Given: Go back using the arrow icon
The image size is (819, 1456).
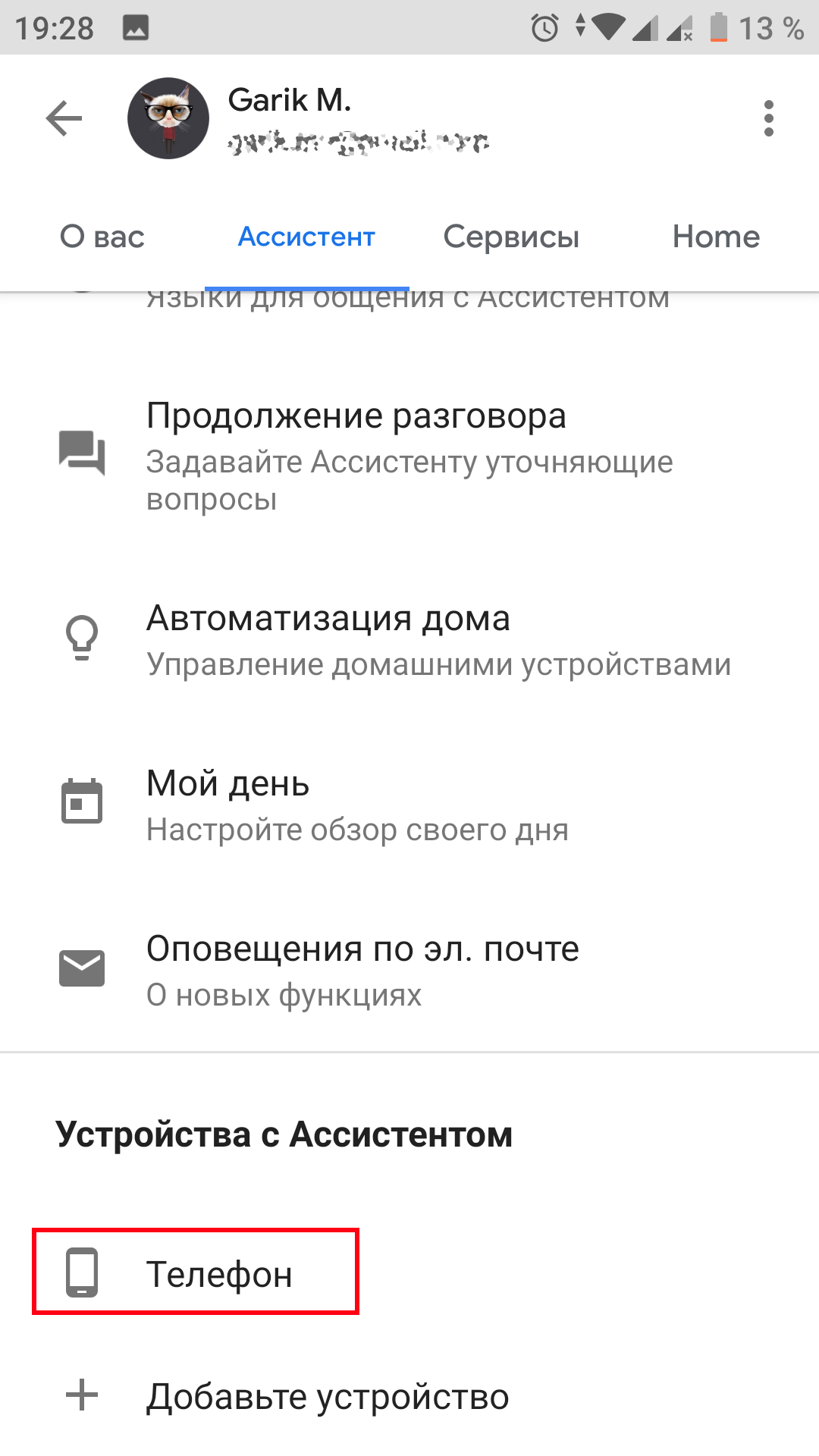Looking at the screenshot, I should (64, 119).
